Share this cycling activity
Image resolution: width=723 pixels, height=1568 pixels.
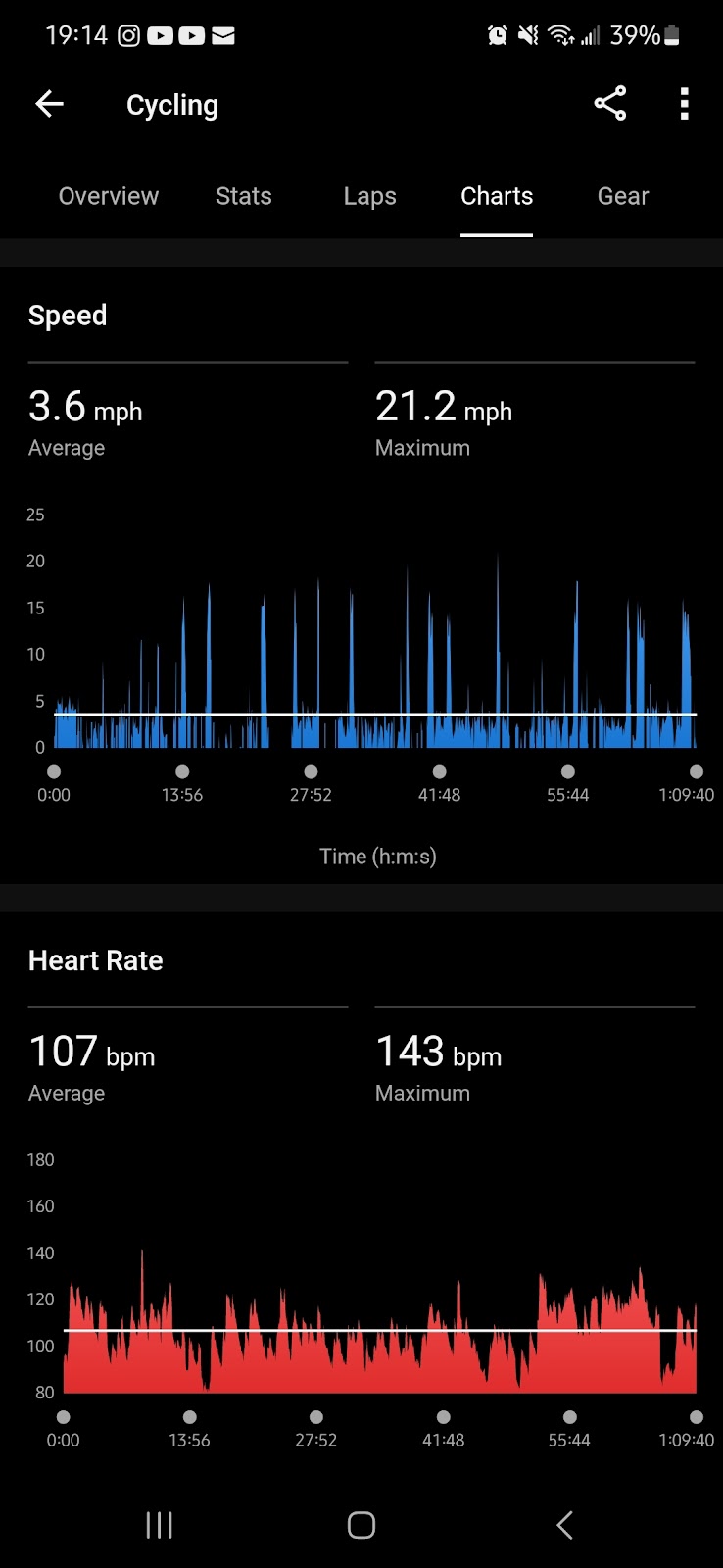tap(609, 104)
